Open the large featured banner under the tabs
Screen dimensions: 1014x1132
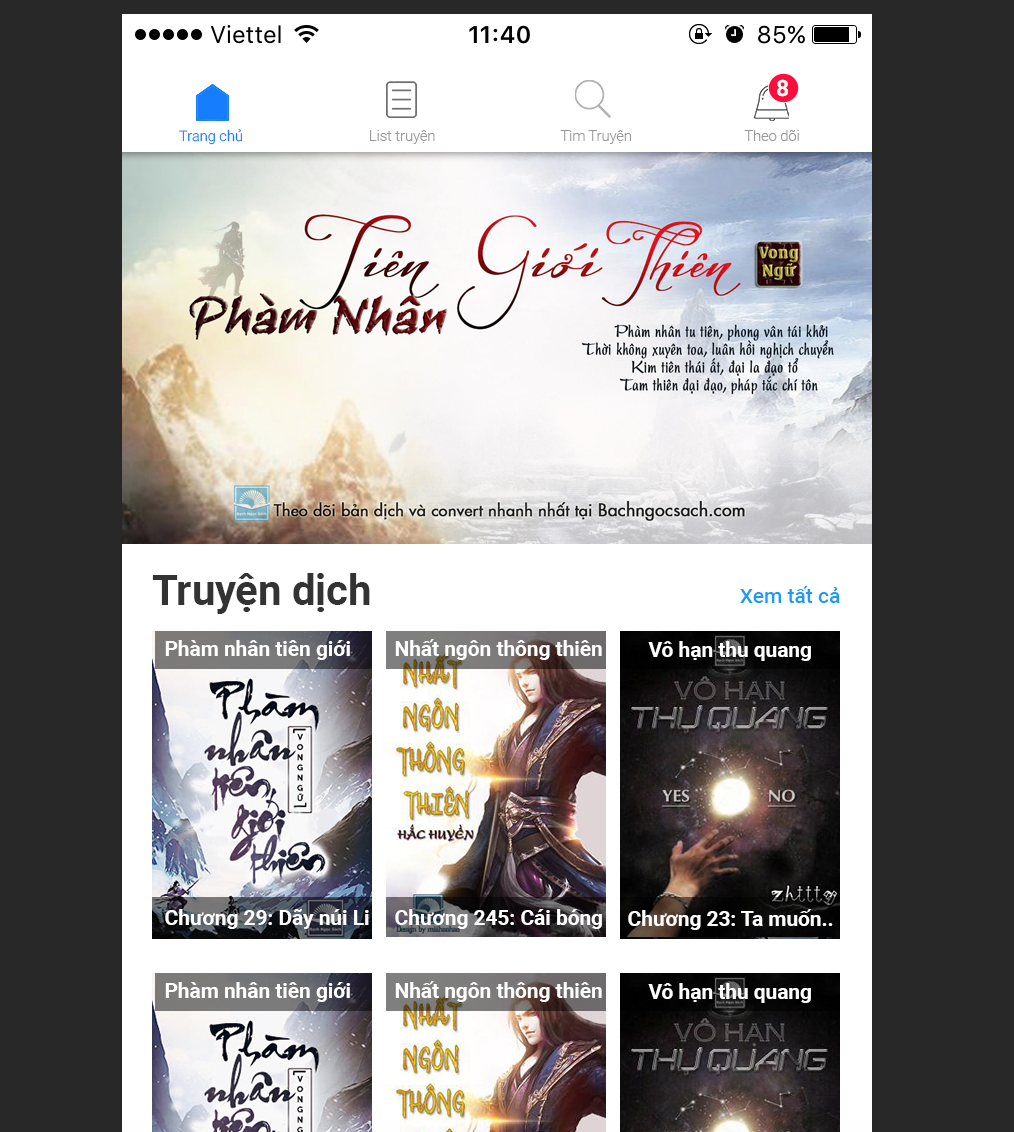(x=497, y=348)
